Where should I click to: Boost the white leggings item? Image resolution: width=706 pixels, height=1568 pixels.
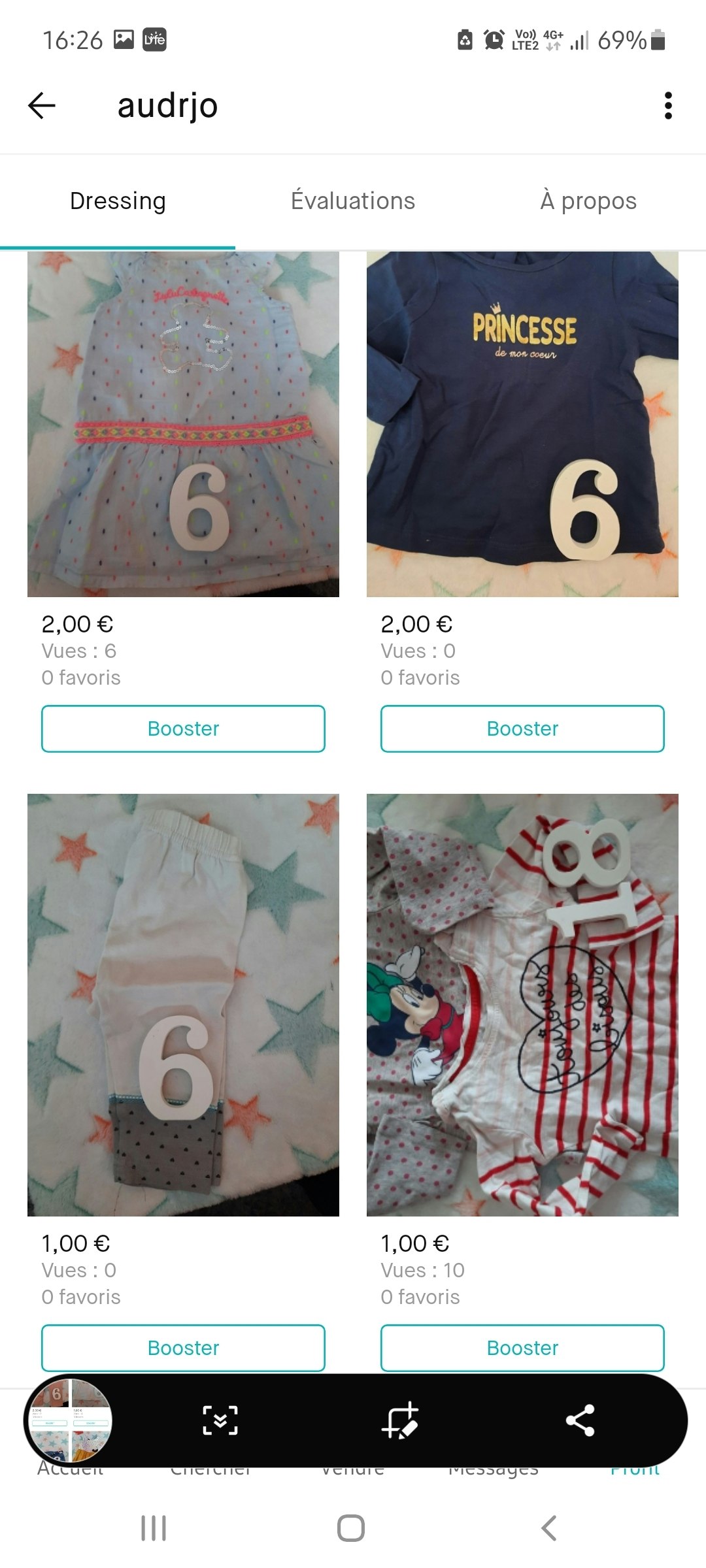pos(183,1348)
